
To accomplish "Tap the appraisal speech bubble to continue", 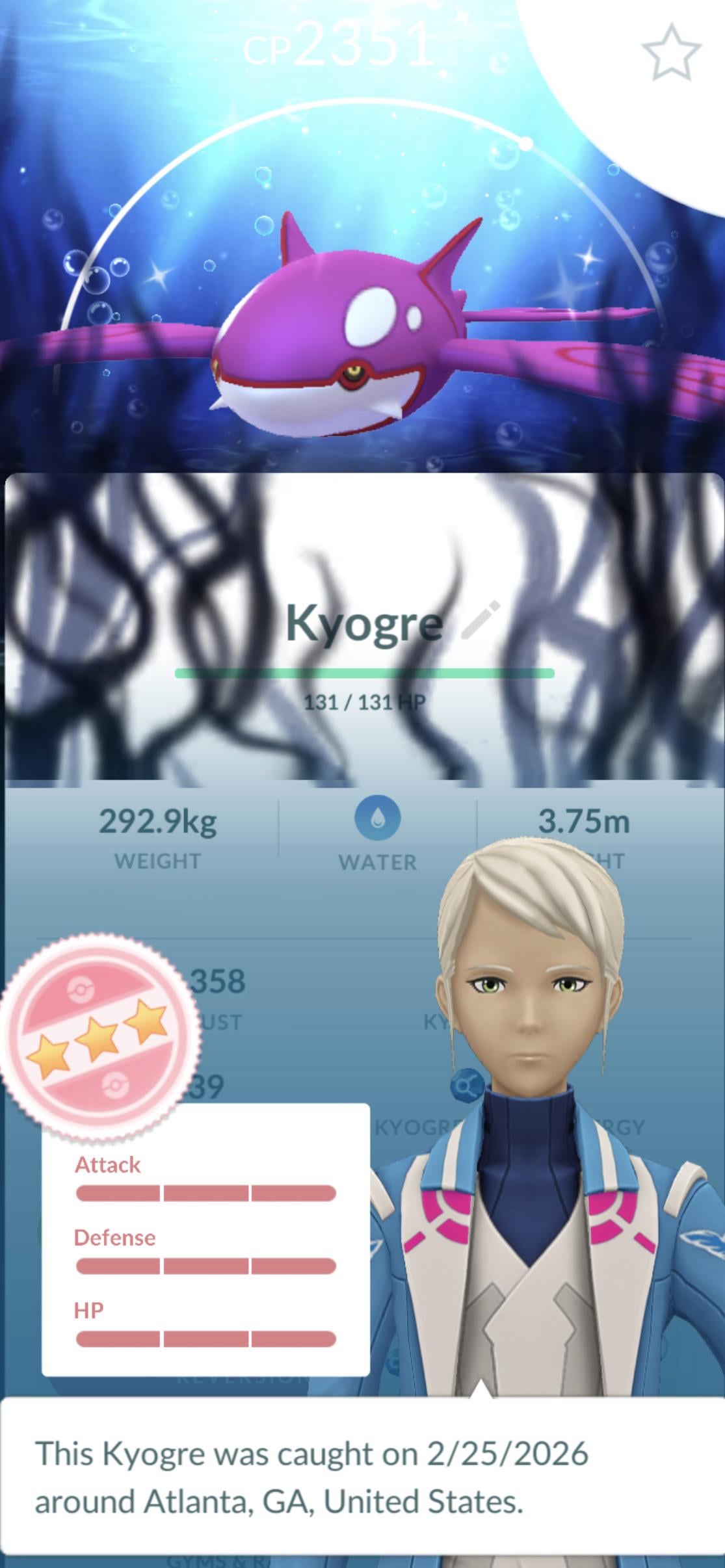I will point(362,1475).
